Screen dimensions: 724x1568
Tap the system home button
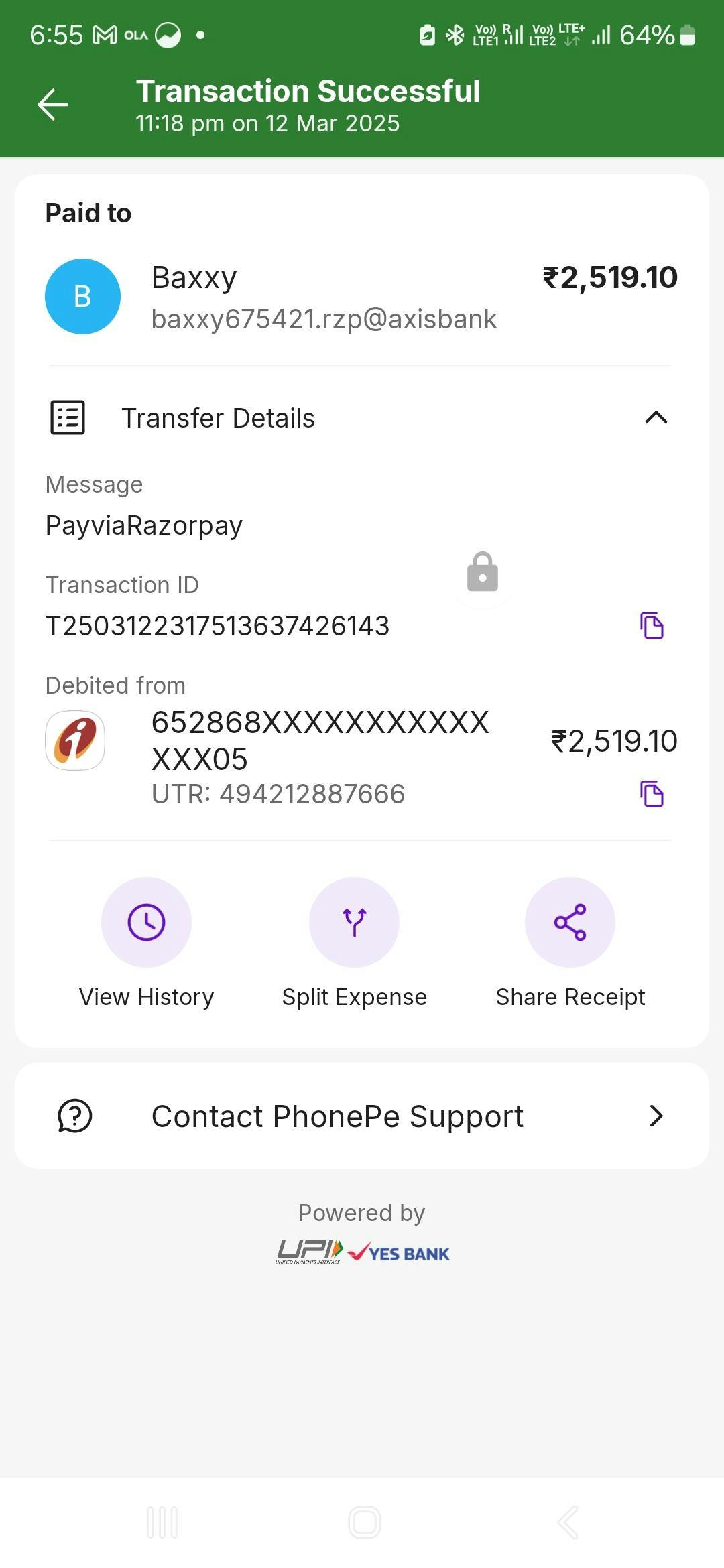click(x=365, y=1522)
